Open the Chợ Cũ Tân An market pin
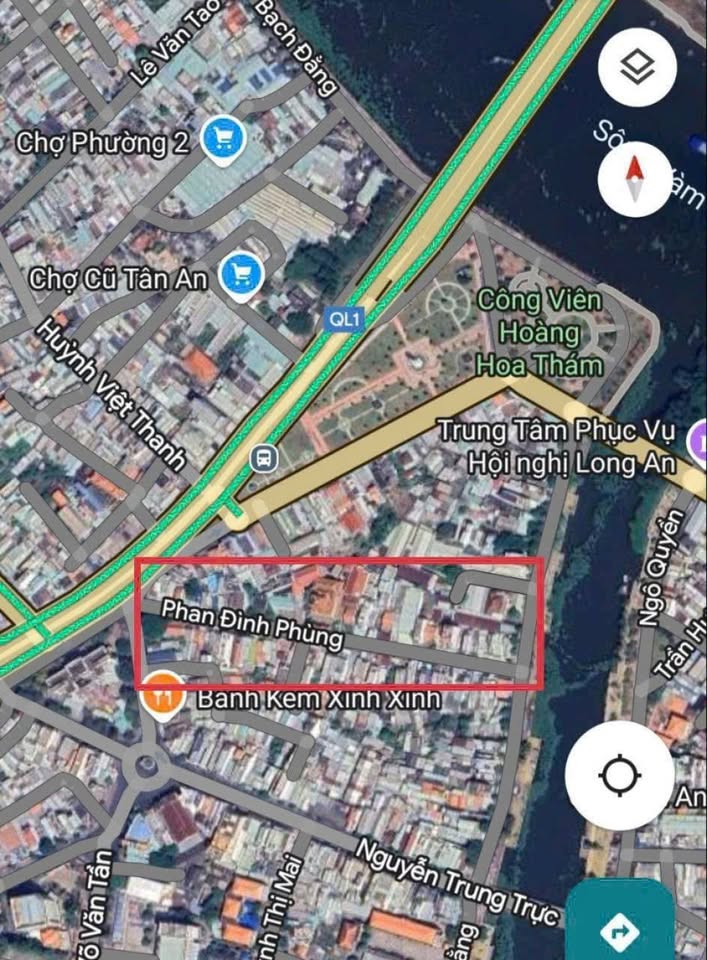This screenshot has height=960, width=707. point(241,273)
